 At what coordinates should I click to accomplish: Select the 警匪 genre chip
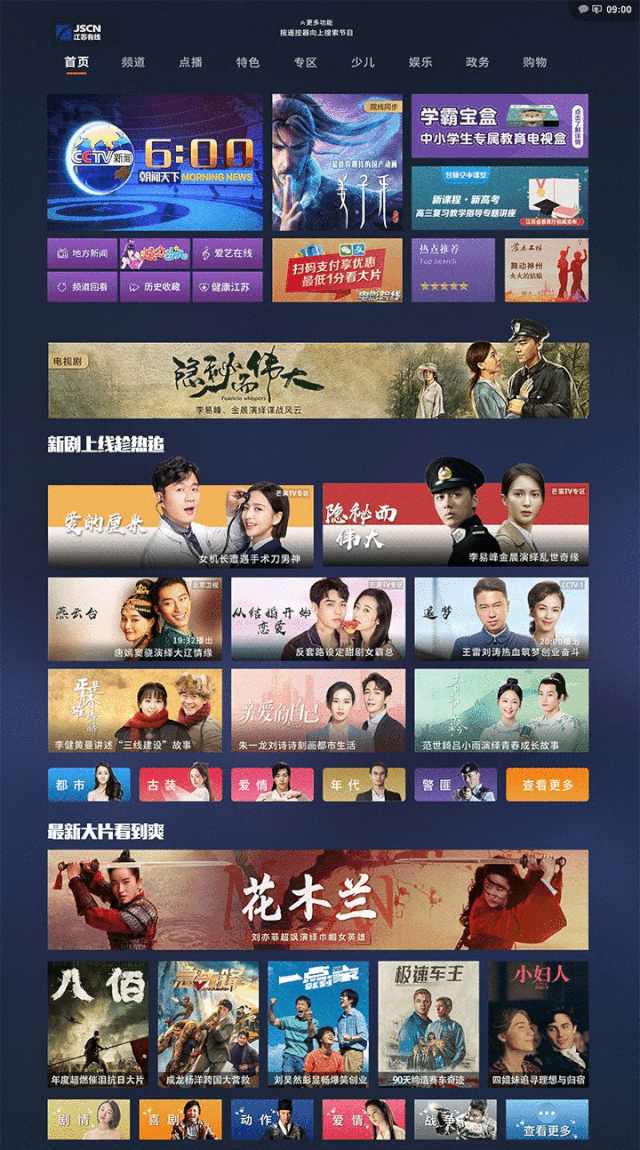point(455,785)
